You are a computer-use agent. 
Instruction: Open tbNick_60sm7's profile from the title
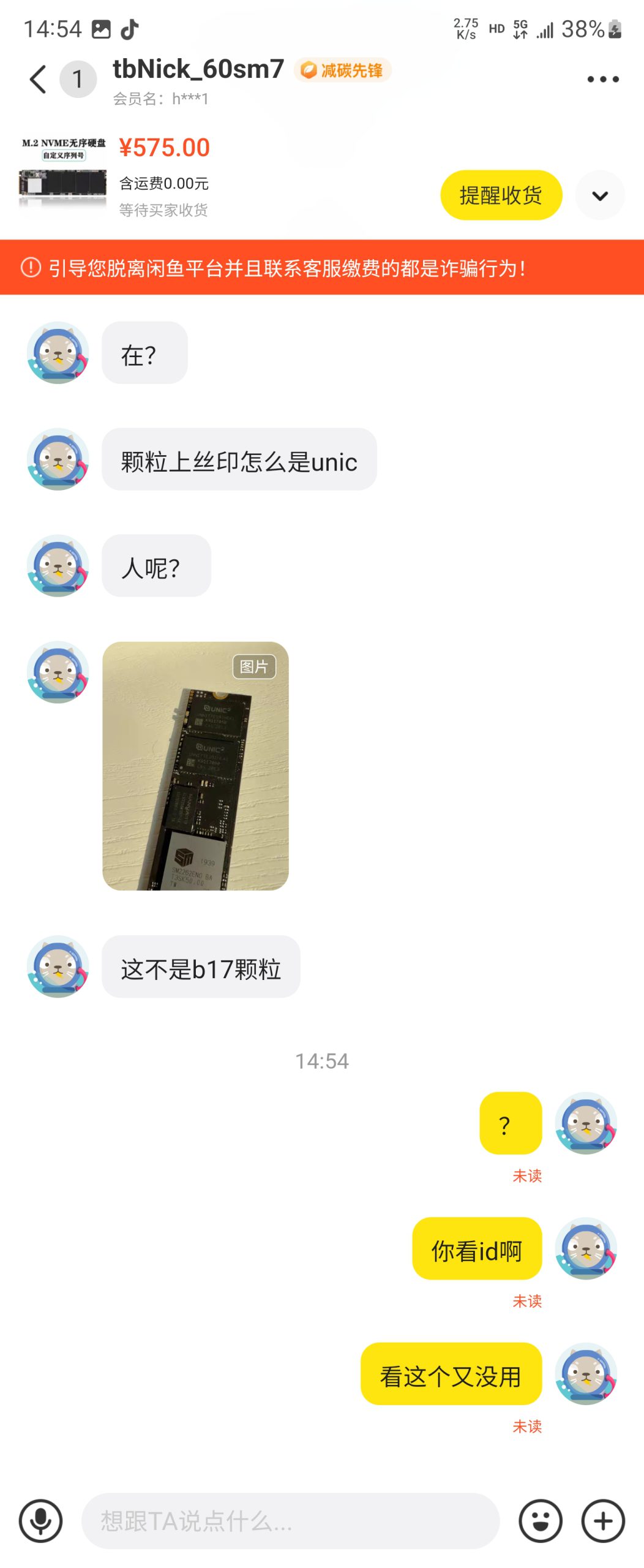[x=198, y=70]
